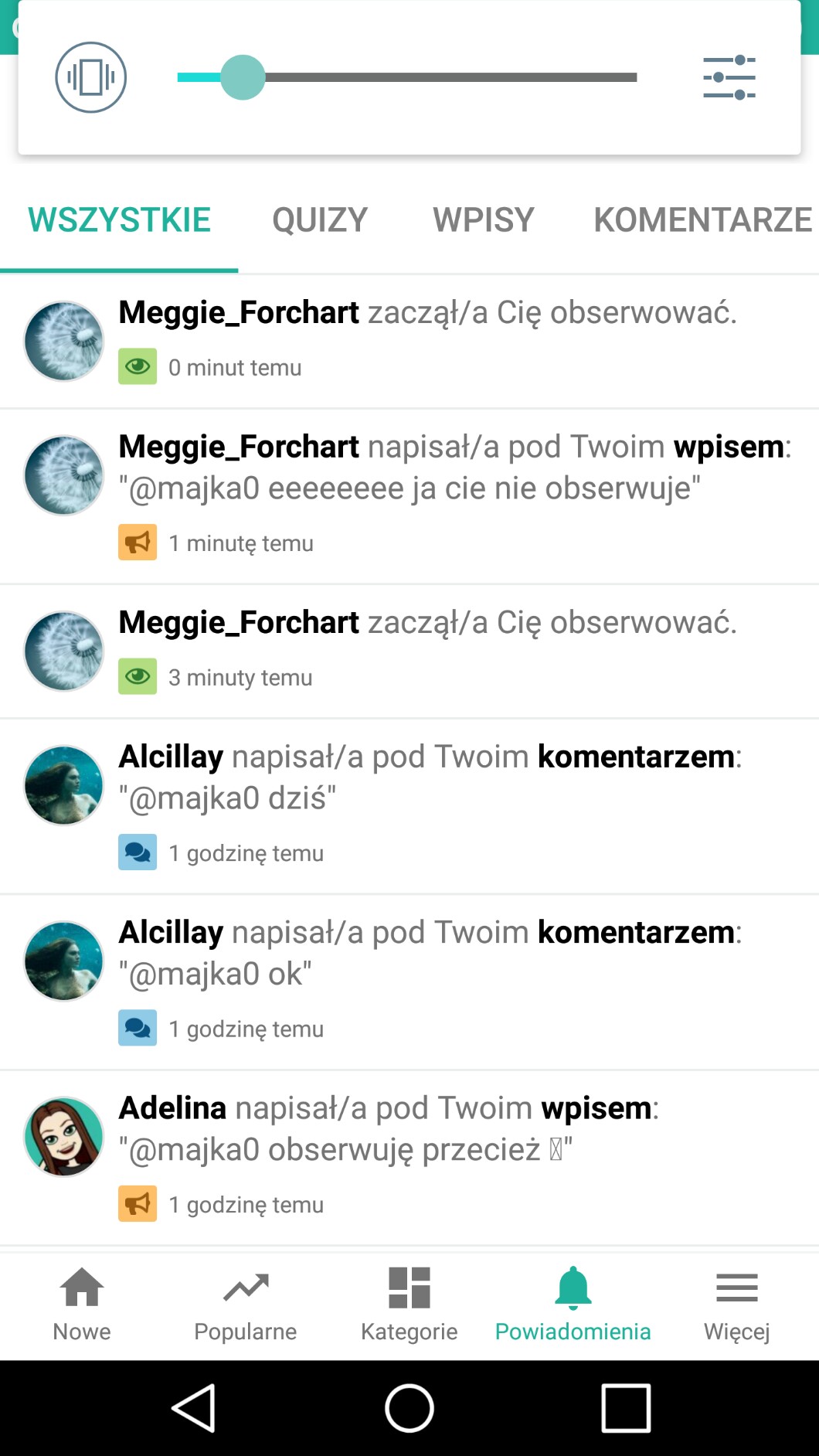Browse the Kategorie tab

click(409, 1304)
